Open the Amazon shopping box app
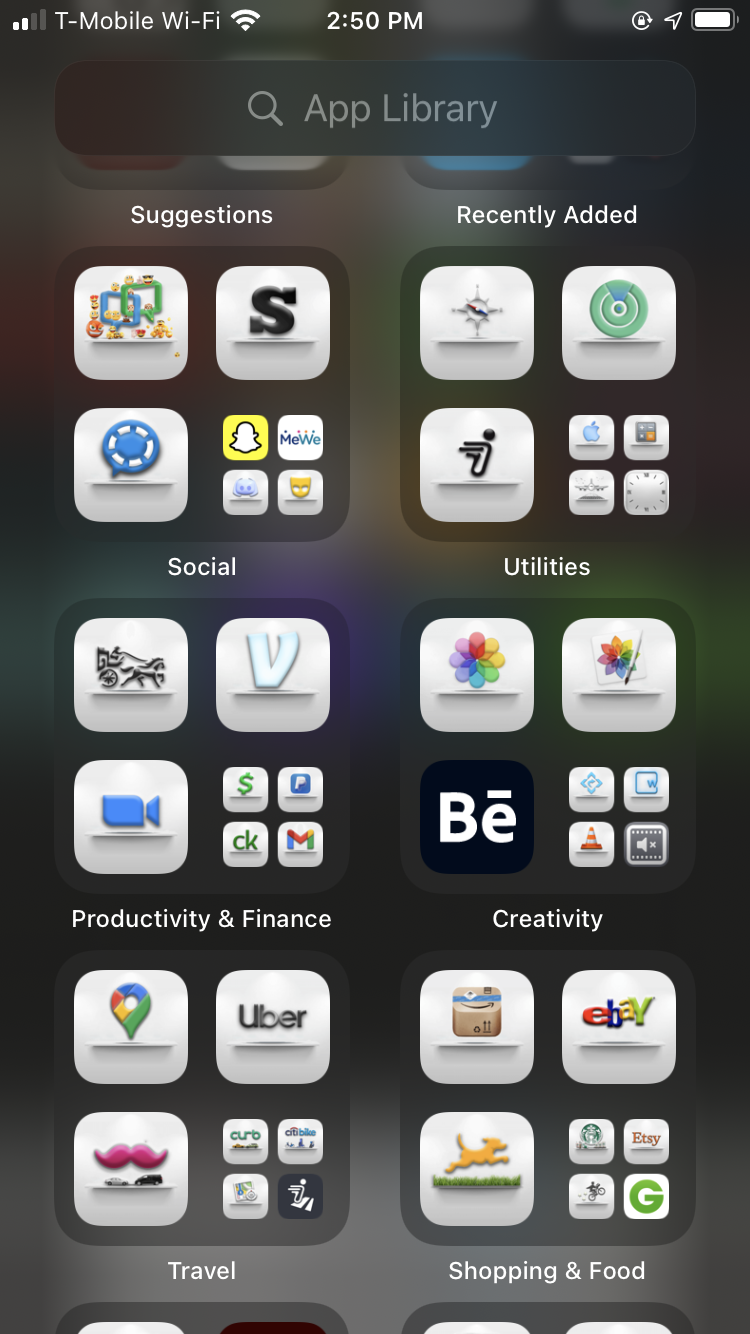 pos(477,1026)
